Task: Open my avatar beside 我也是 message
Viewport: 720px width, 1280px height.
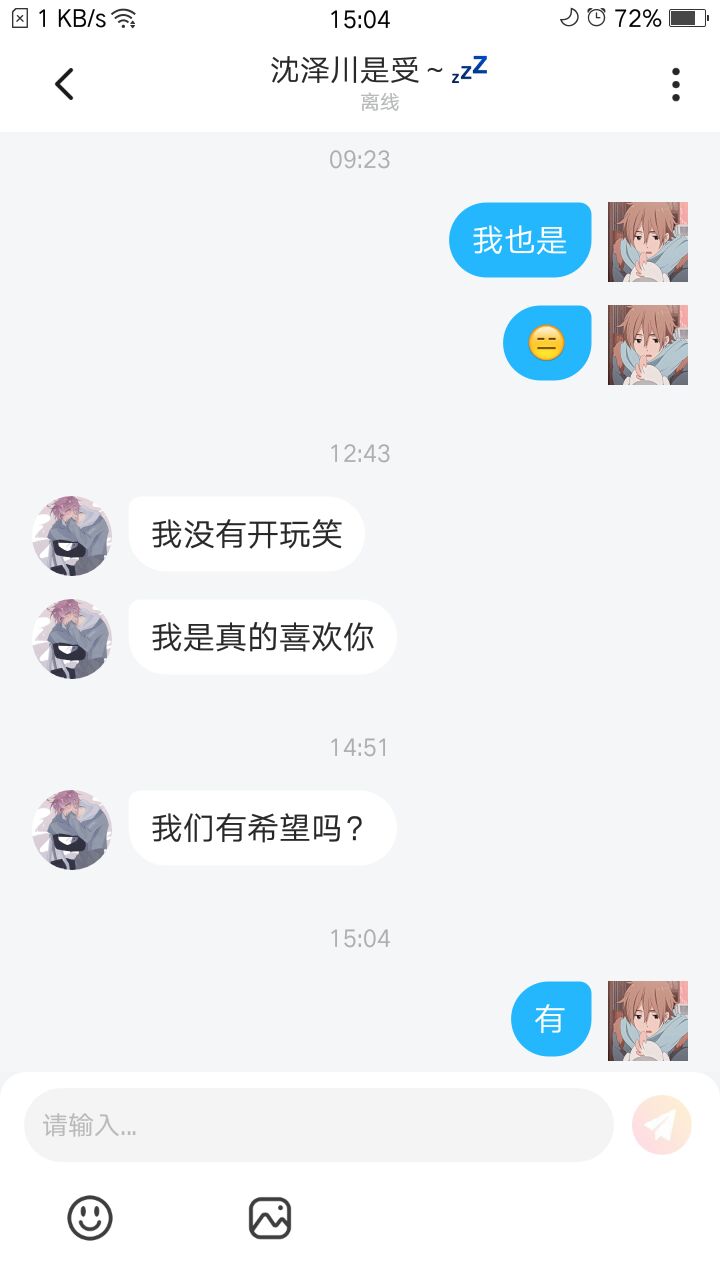Action: [648, 241]
